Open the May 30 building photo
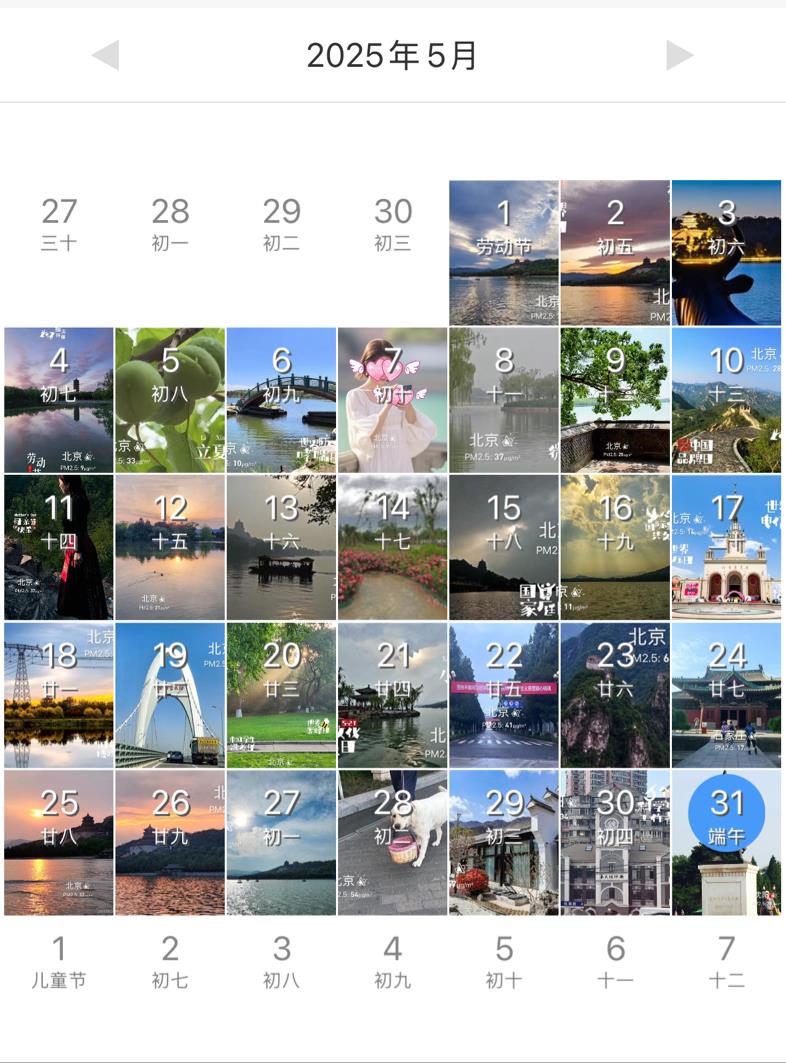786x1063 pixels. (x=615, y=842)
